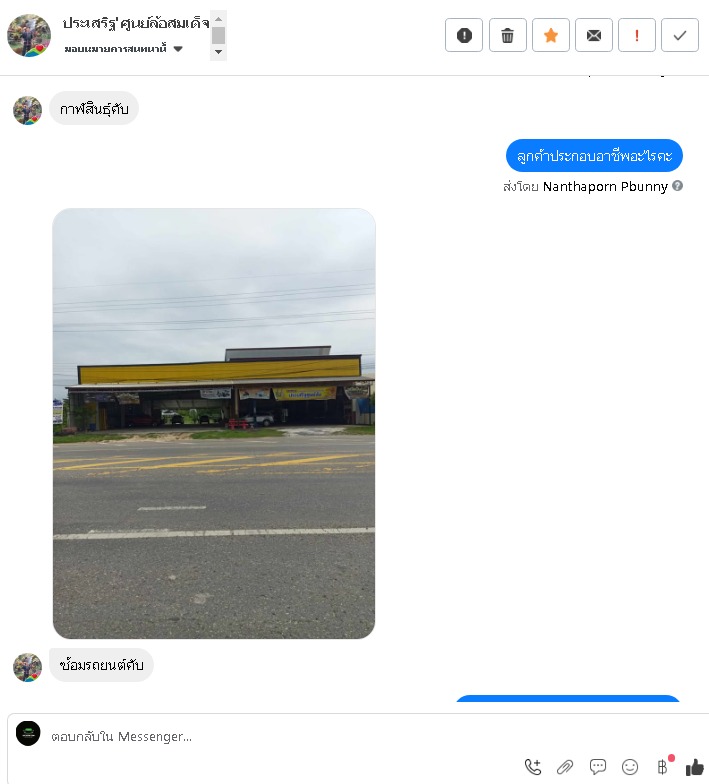Attach a file with the paperclip icon

(565, 767)
